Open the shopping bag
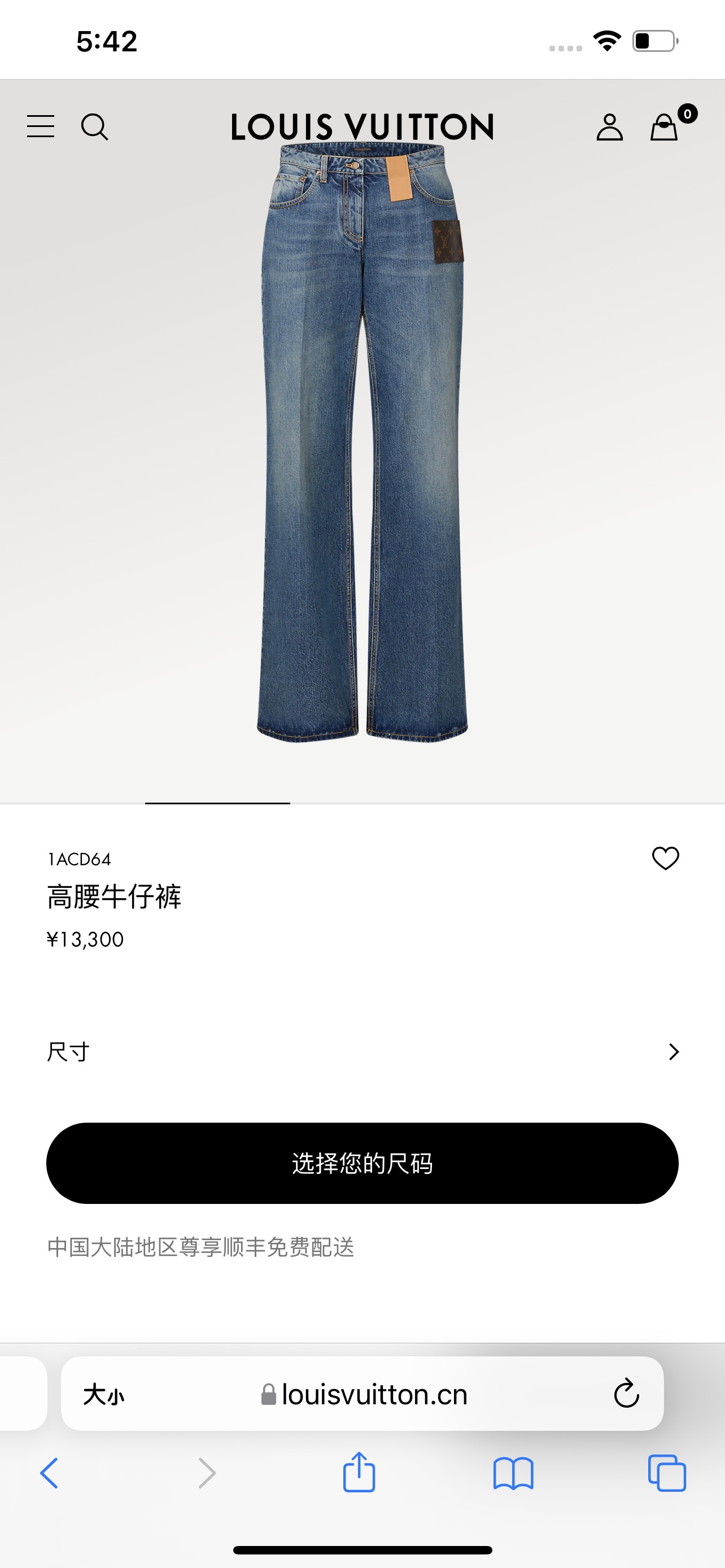 click(664, 127)
